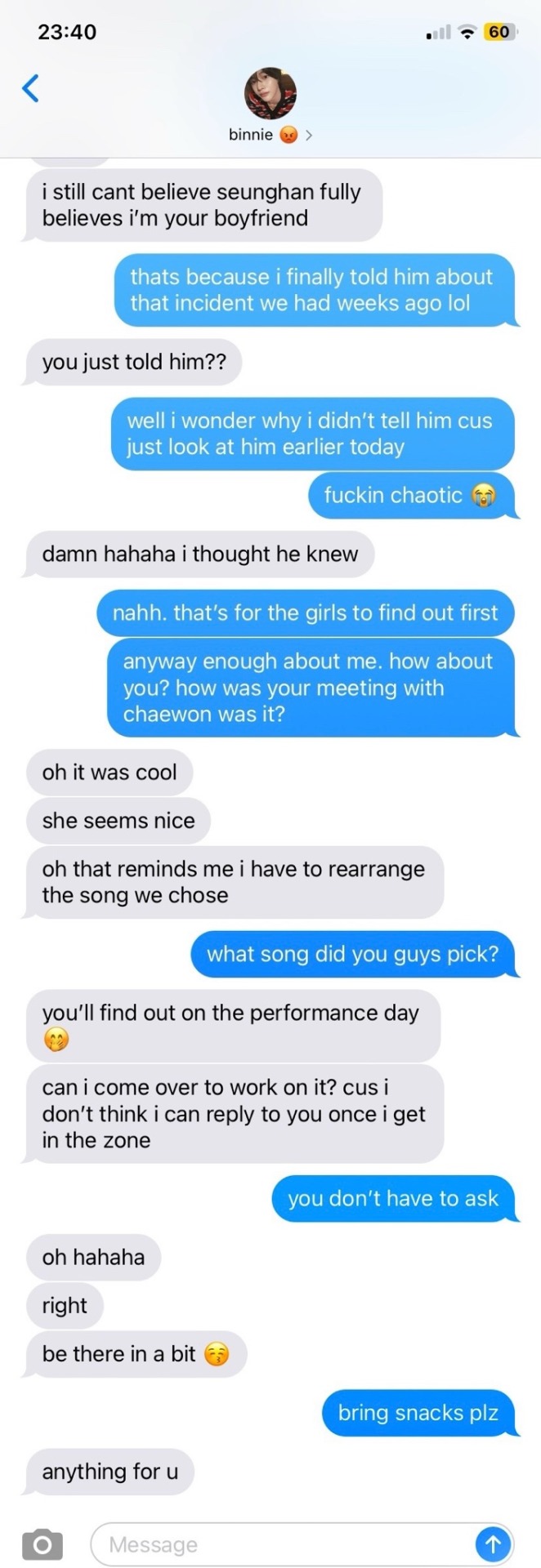
Task: Go back to the conversations list
Action: [x=30, y=88]
